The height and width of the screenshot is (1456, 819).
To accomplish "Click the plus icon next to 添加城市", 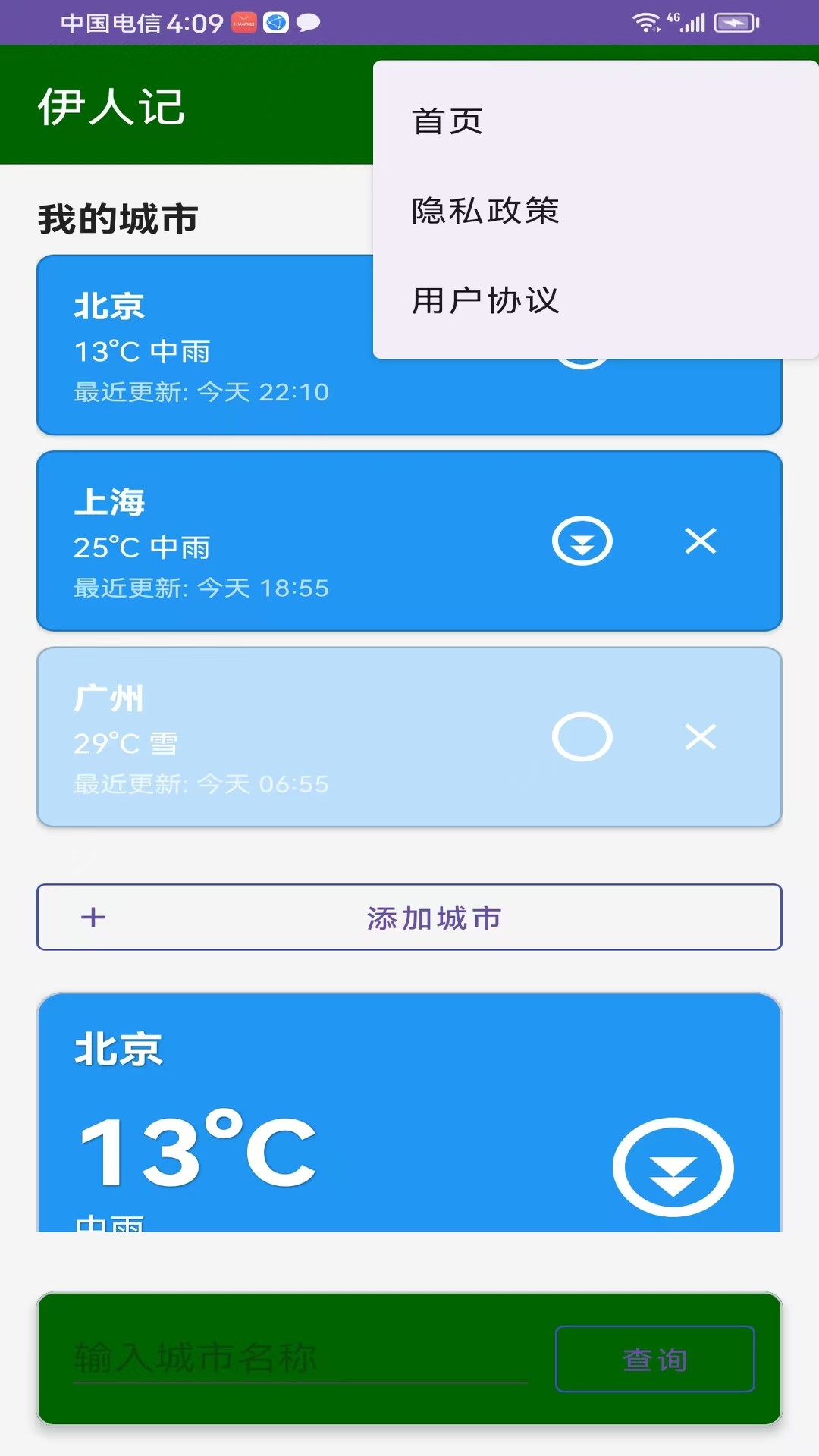I will point(93,917).
